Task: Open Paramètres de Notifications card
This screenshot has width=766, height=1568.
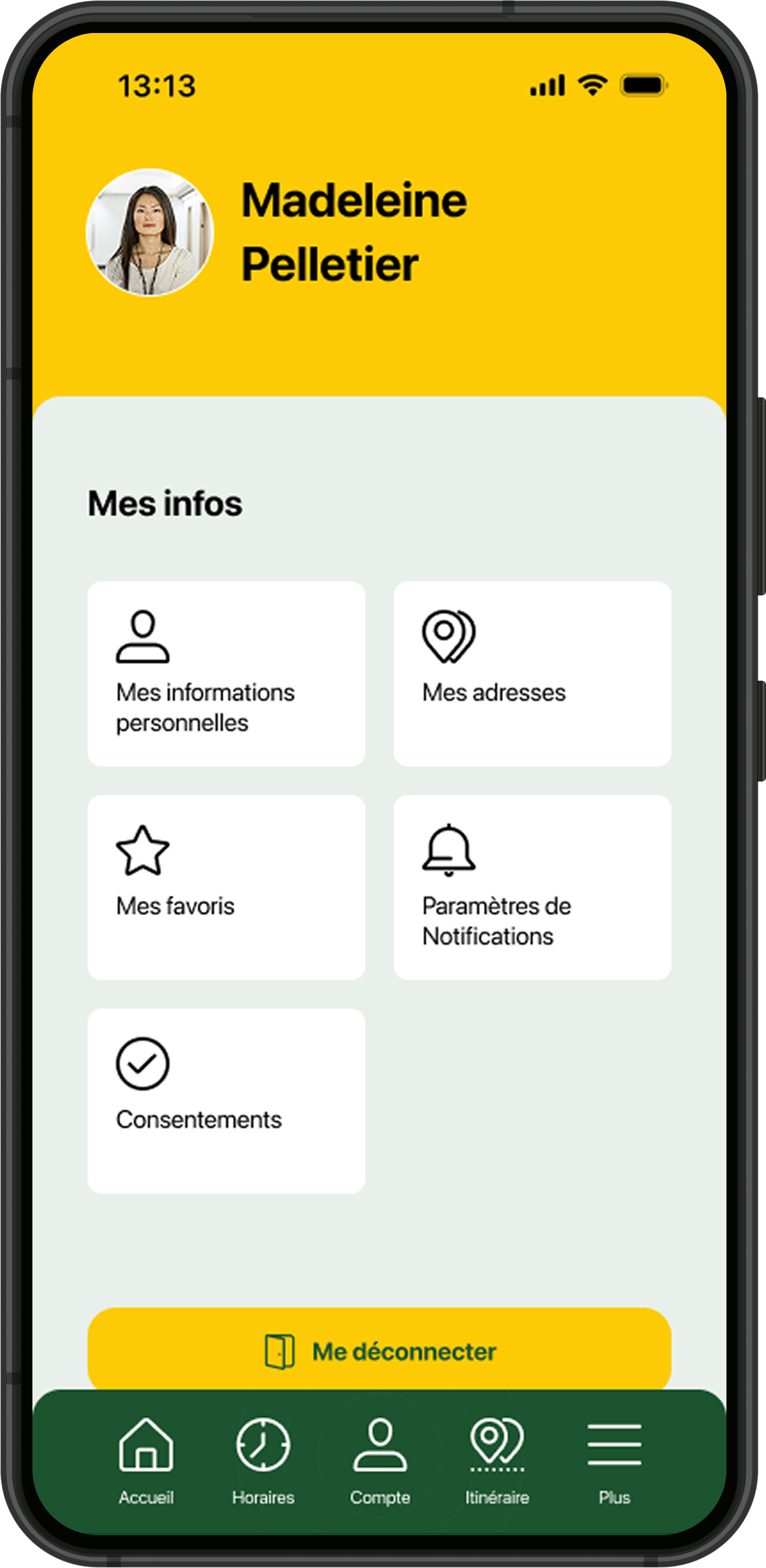Action: (x=532, y=887)
